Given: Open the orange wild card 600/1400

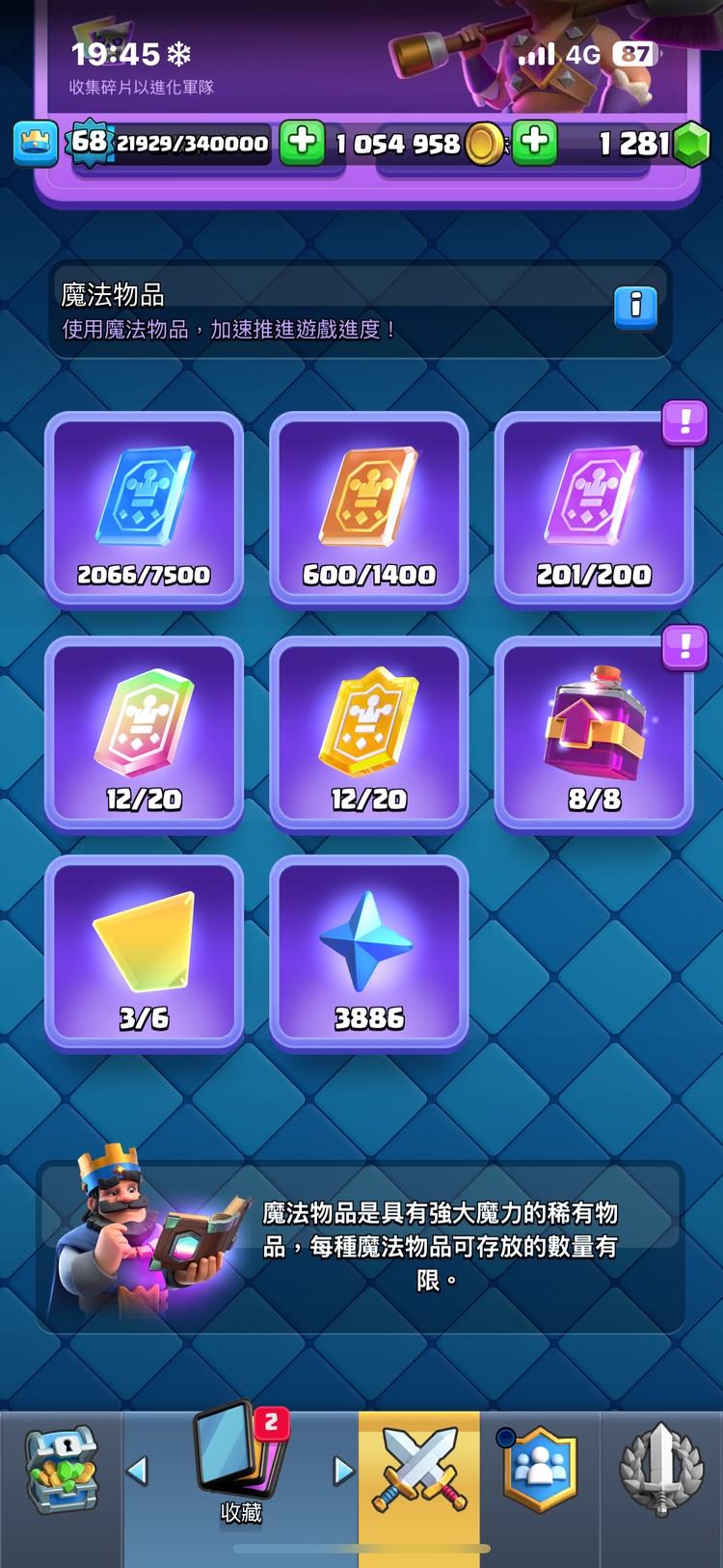Looking at the screenshot, I should pos(369,508).
